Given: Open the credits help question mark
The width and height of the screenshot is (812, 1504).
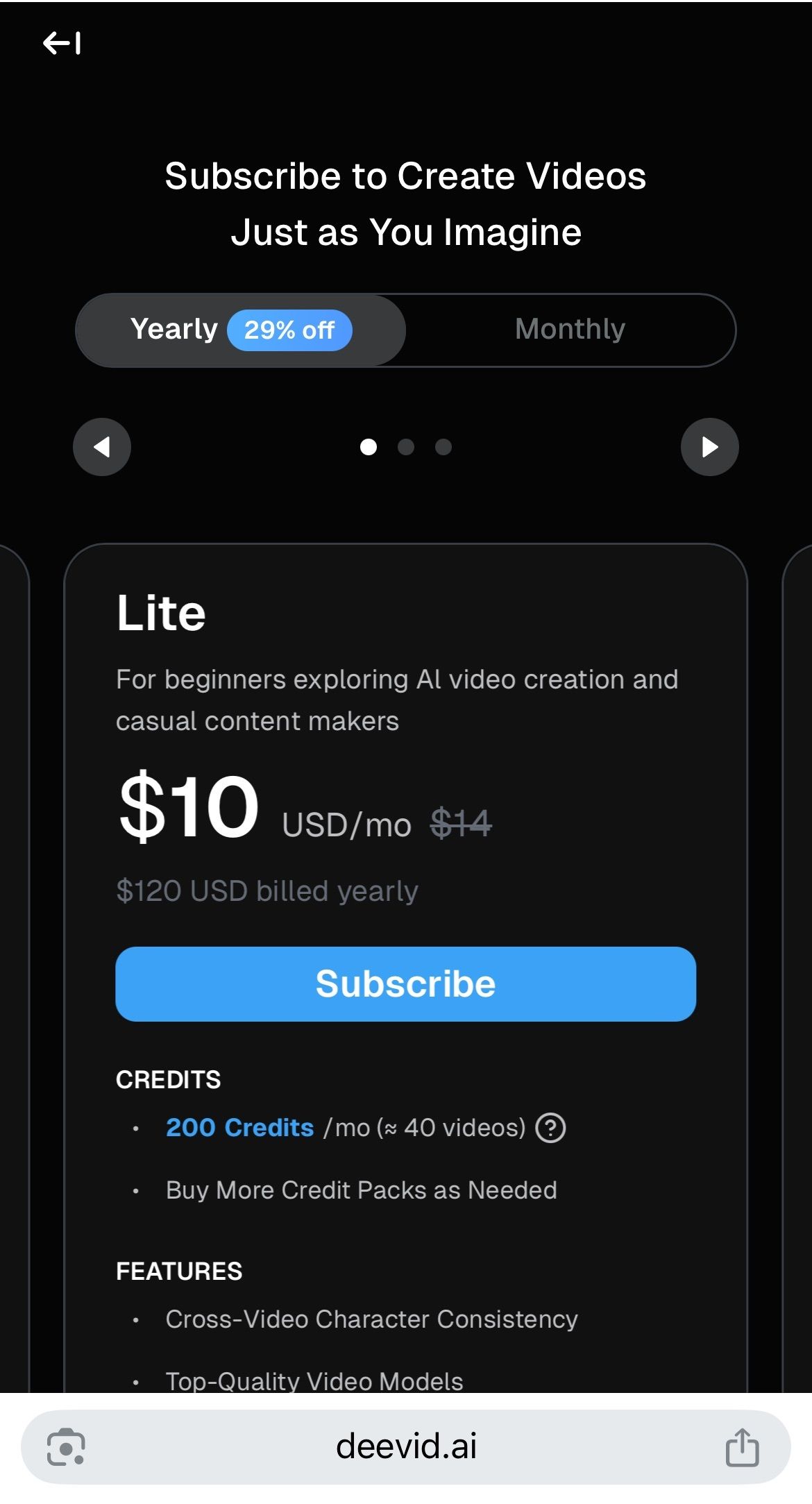Looking at the screenshot, I should pyautogui.click(x=550, y=1128).
